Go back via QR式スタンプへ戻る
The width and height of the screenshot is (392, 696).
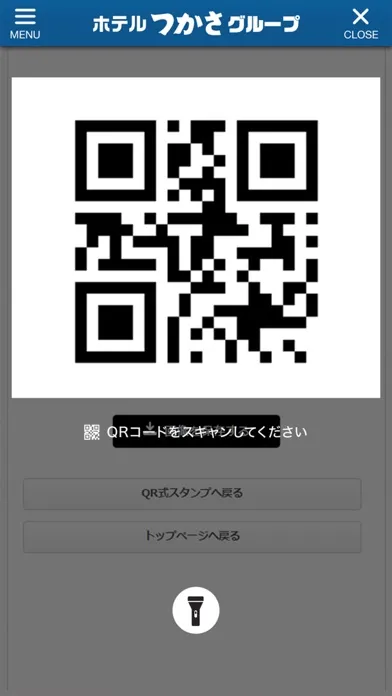tap(192, 494)
